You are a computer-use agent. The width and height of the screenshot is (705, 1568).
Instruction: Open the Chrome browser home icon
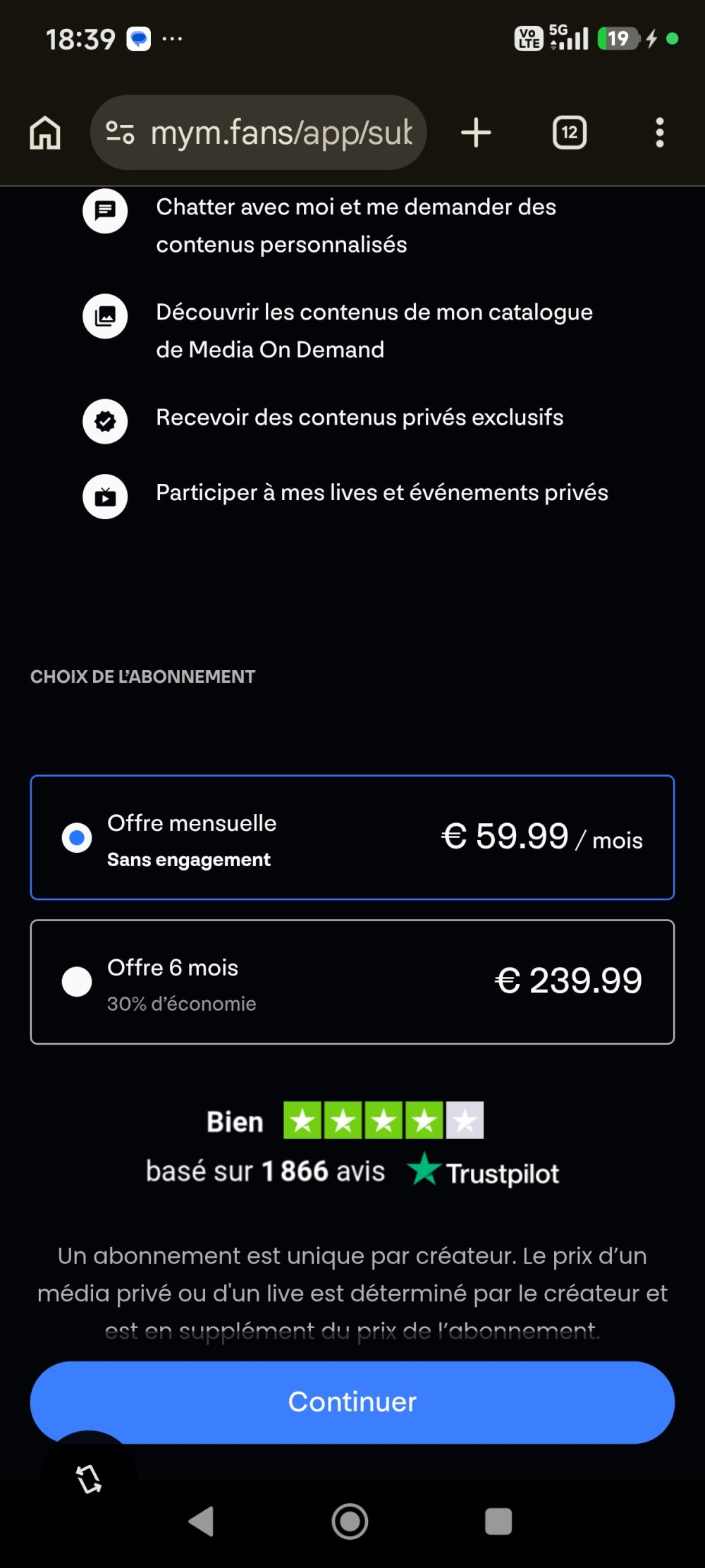point(44,132)
